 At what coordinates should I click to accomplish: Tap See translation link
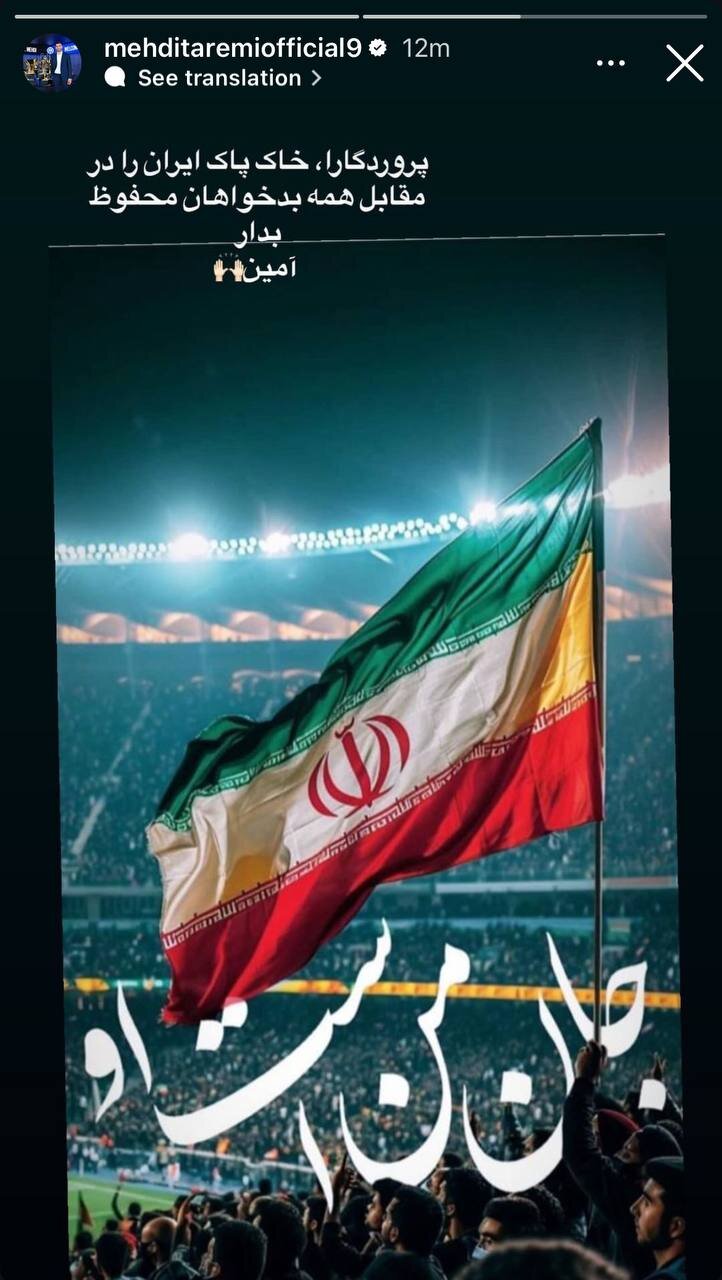219,78
